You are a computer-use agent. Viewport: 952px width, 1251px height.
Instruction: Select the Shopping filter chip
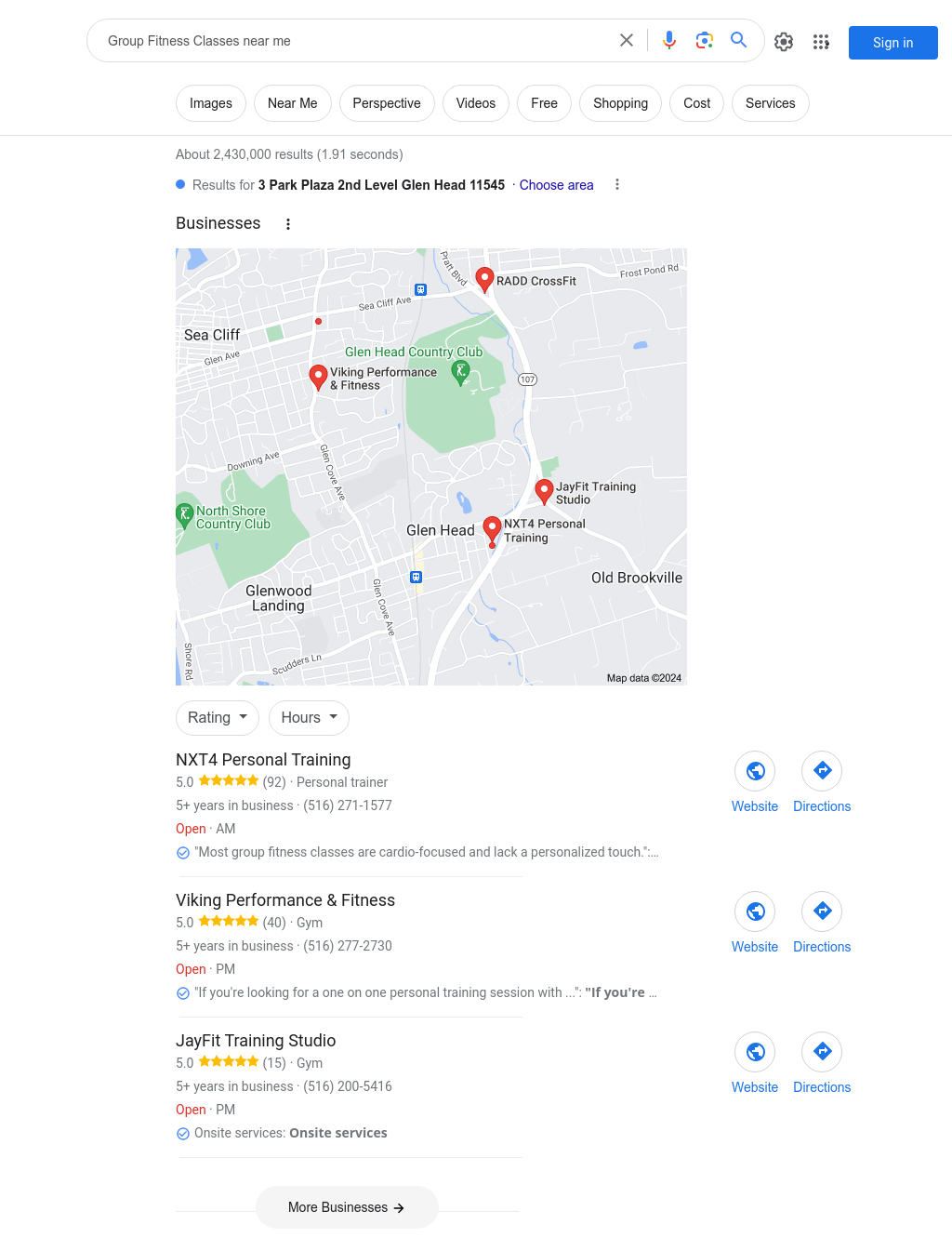click(620, 103)
